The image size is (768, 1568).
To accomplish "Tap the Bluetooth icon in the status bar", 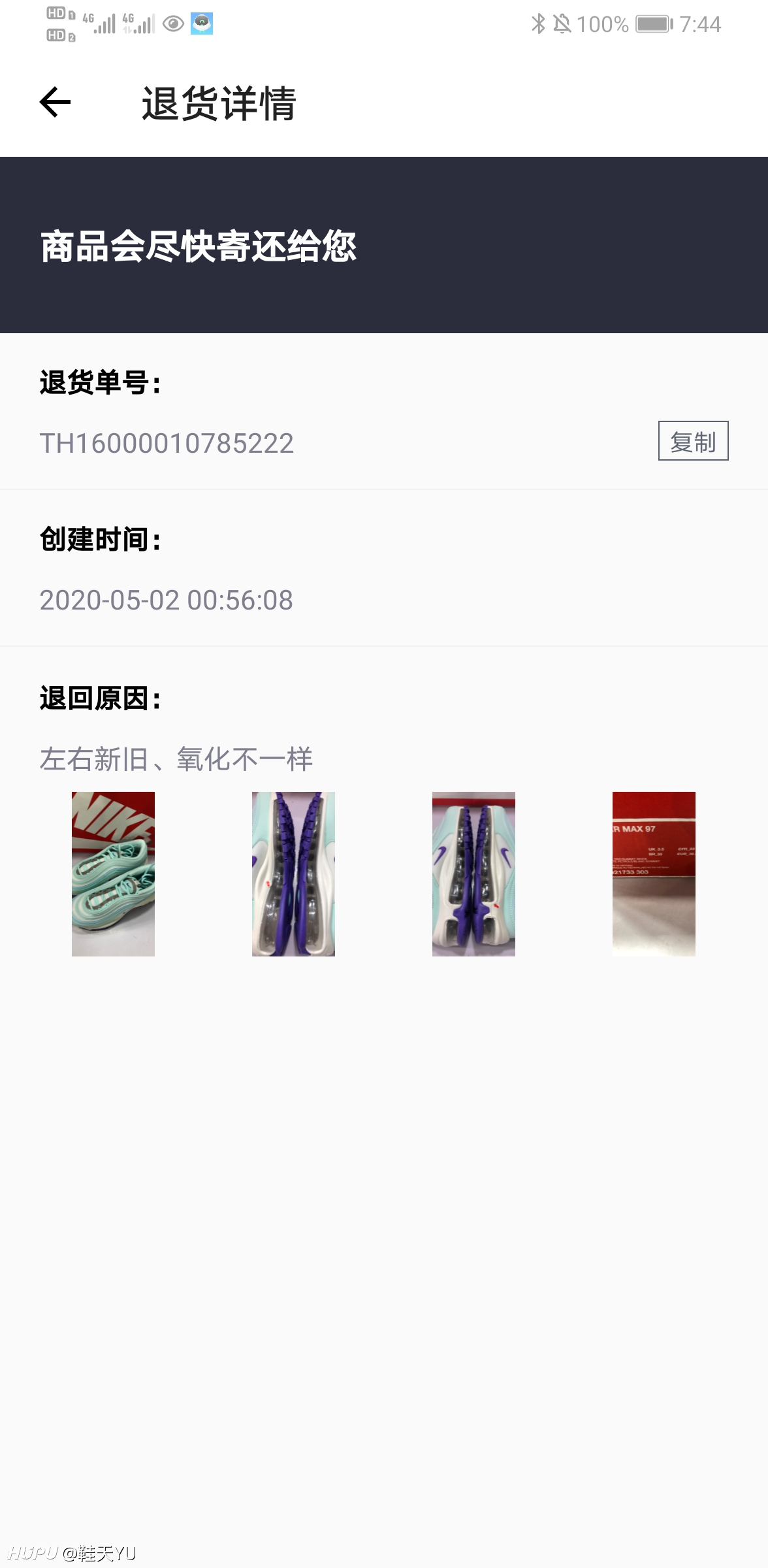I will [539, 24].
